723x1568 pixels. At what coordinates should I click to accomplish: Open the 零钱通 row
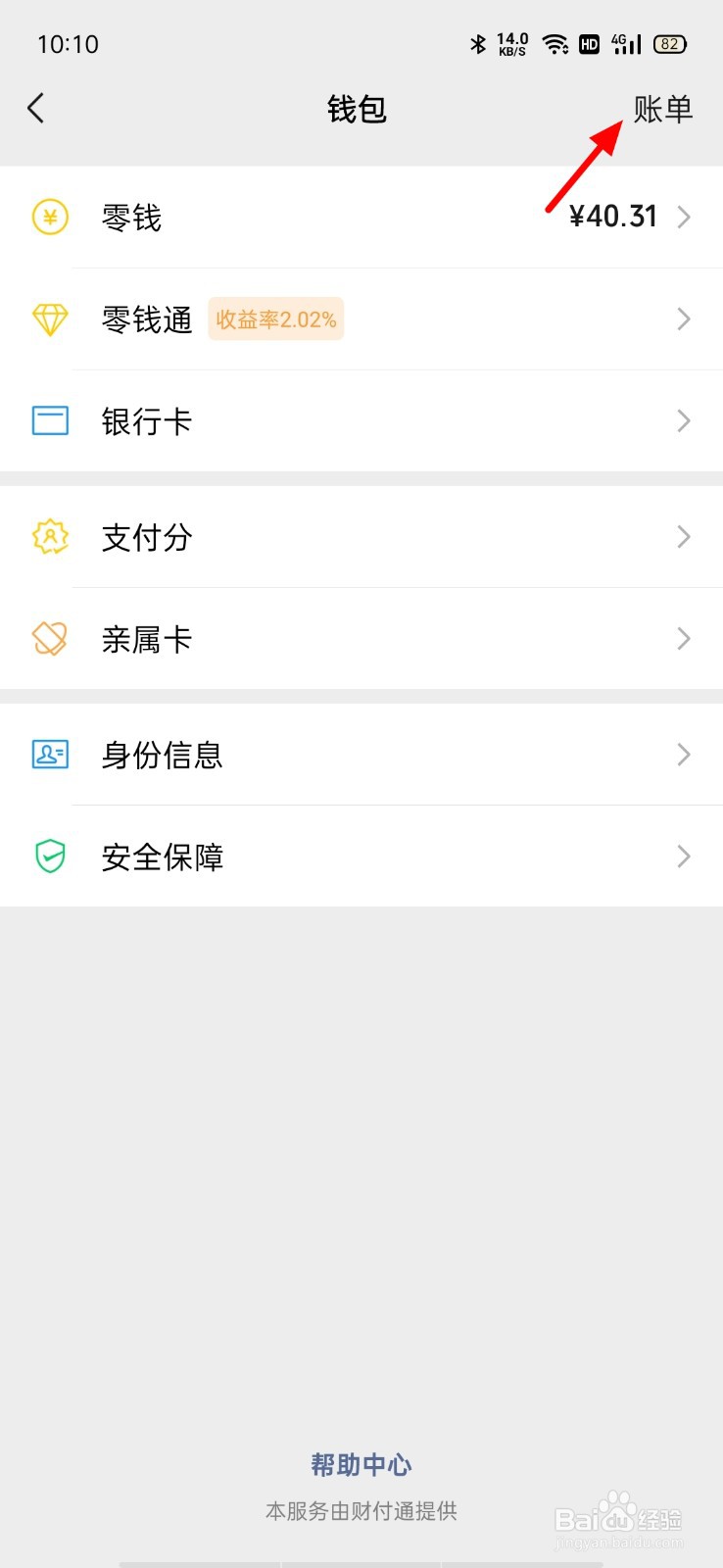[361, 318]
